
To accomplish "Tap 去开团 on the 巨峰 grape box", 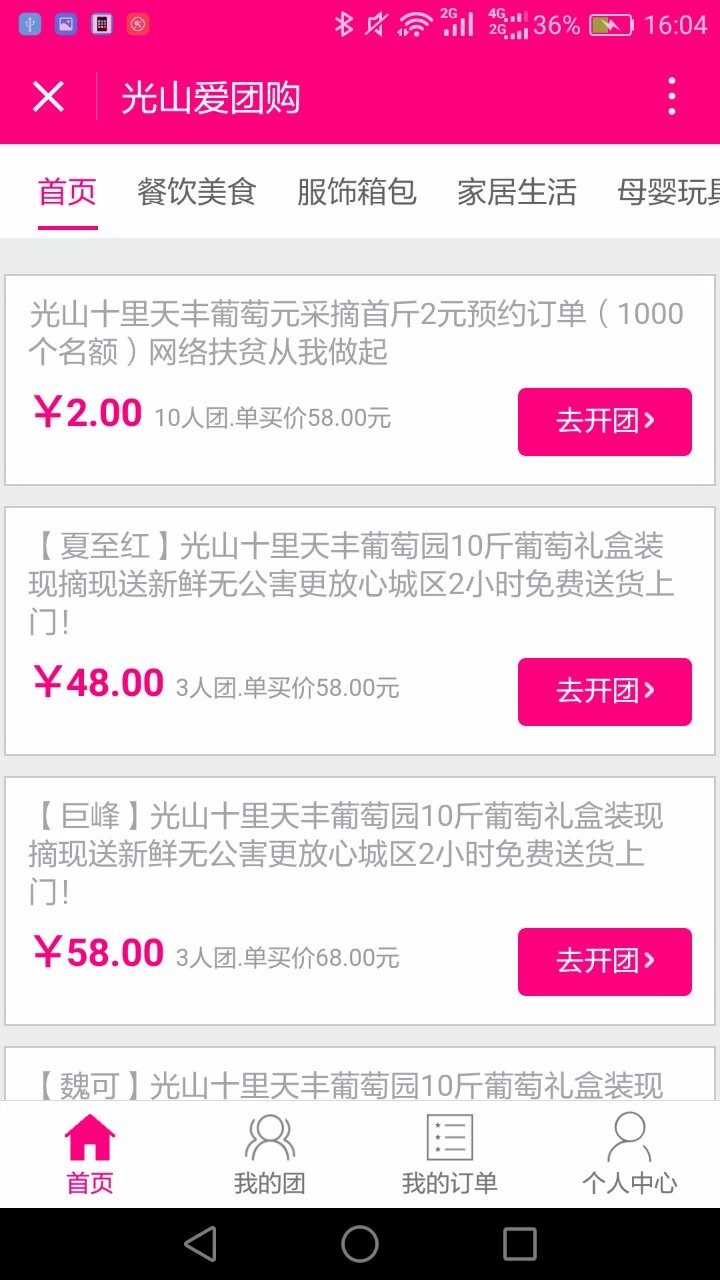I will tap(605, 961).
